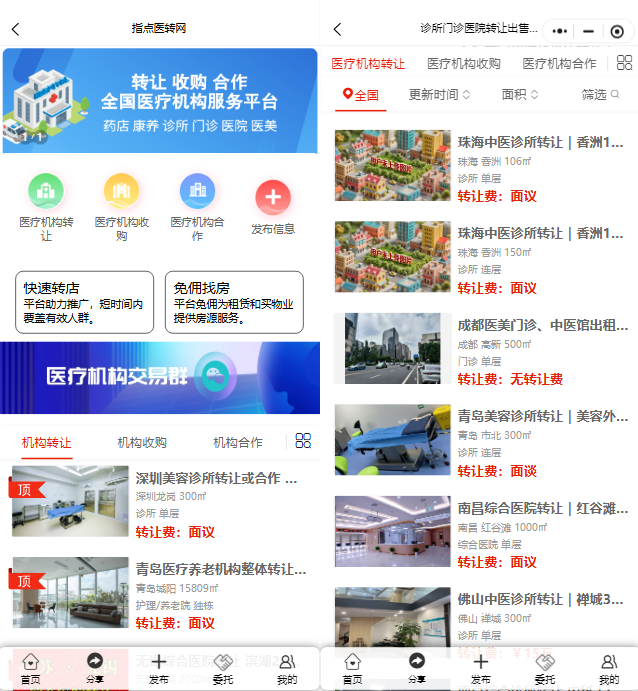Screen dimensions: 638x691
Task: Tap the 发布信息 plus button
Action: click(273, 197)
